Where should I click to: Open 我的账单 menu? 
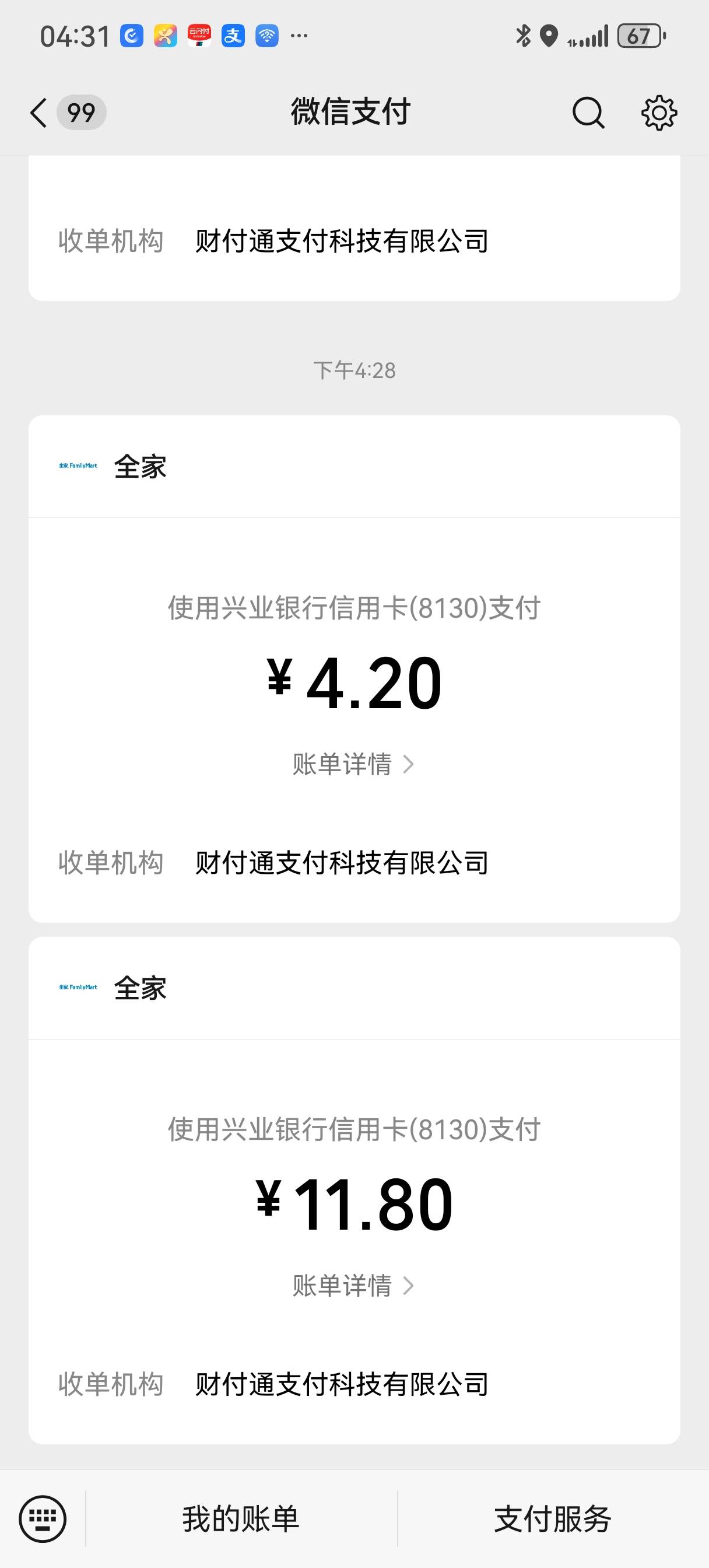point(241,1520)
